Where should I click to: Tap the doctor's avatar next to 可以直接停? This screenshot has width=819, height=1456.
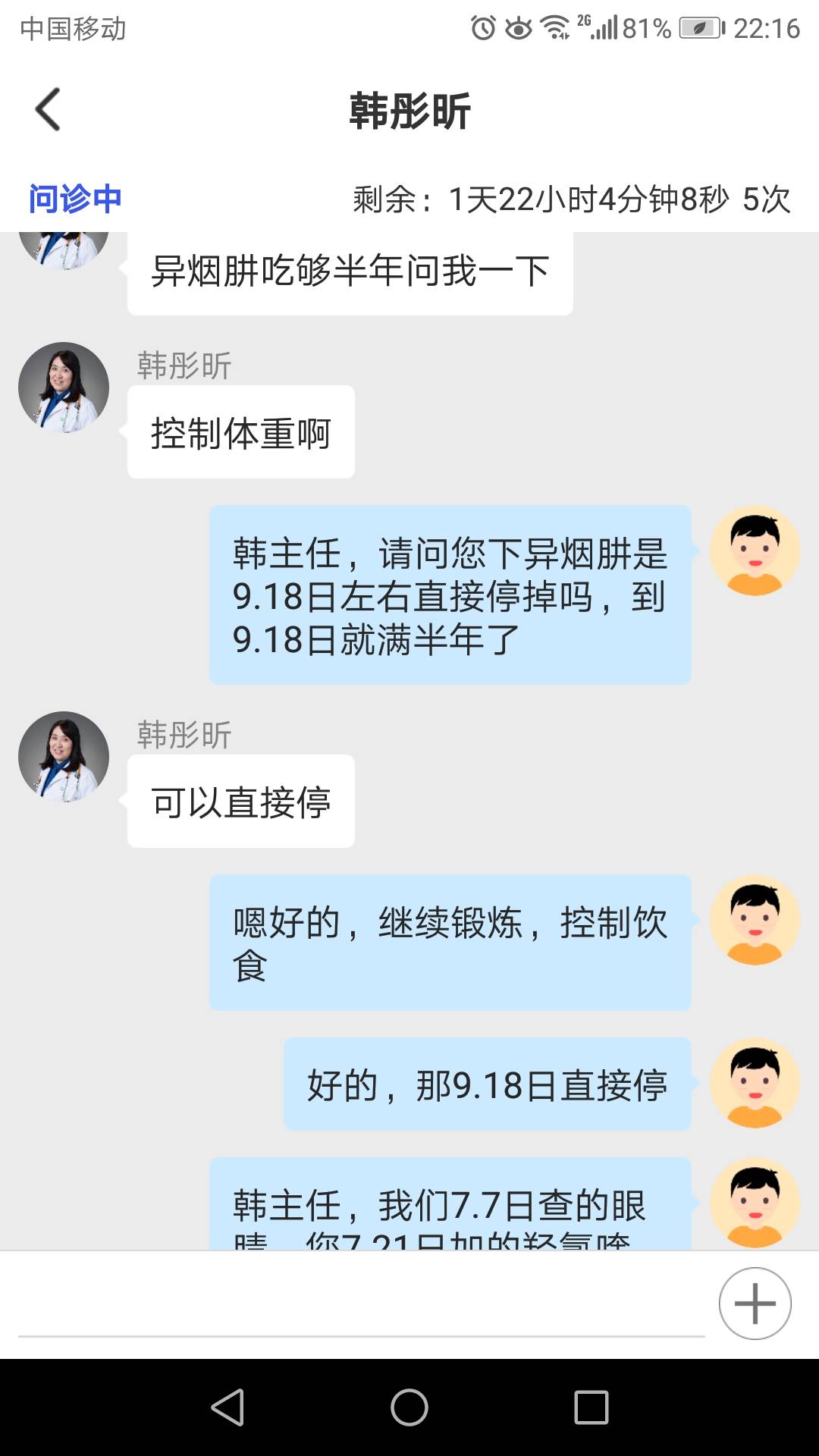click(x=64, y=756)
